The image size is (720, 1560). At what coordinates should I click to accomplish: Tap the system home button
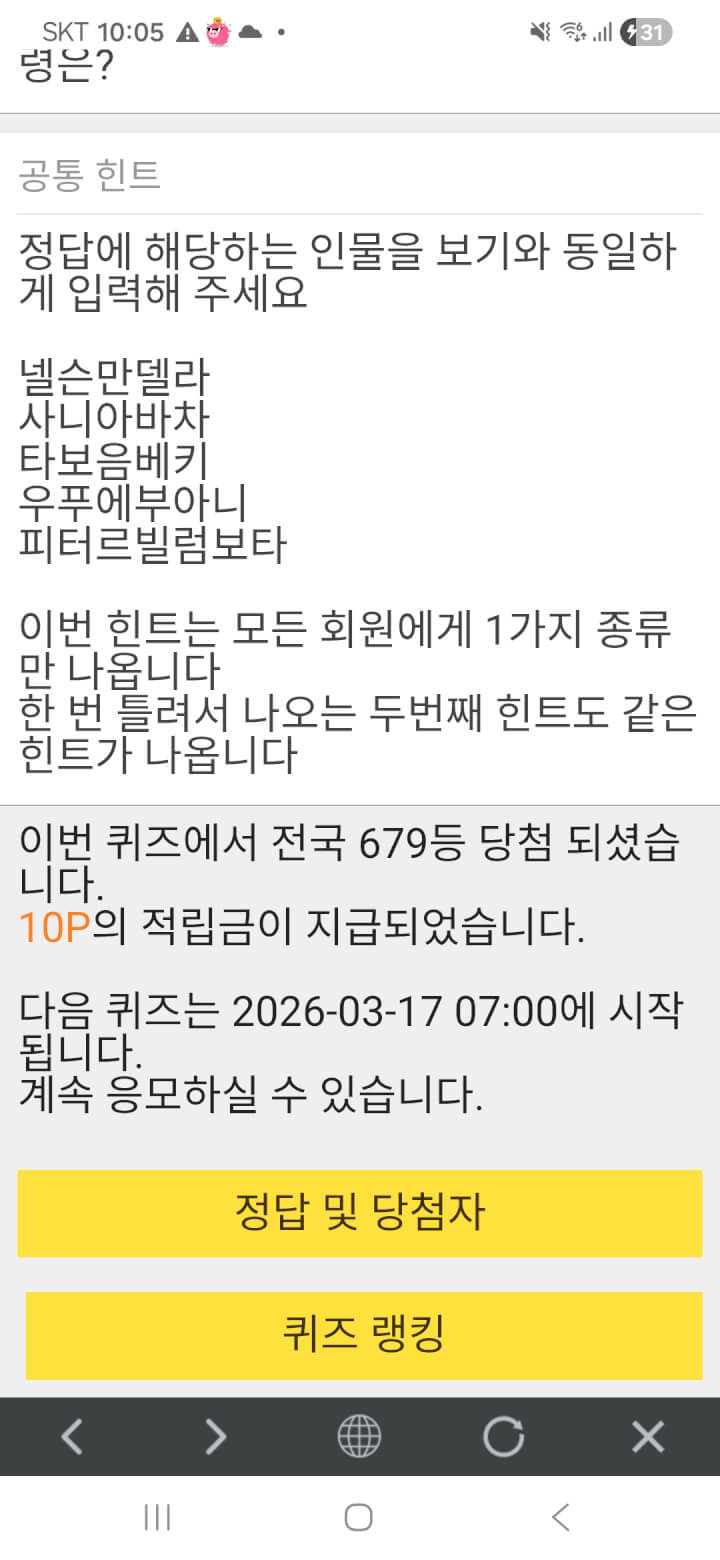click(x=359, y=1517)
